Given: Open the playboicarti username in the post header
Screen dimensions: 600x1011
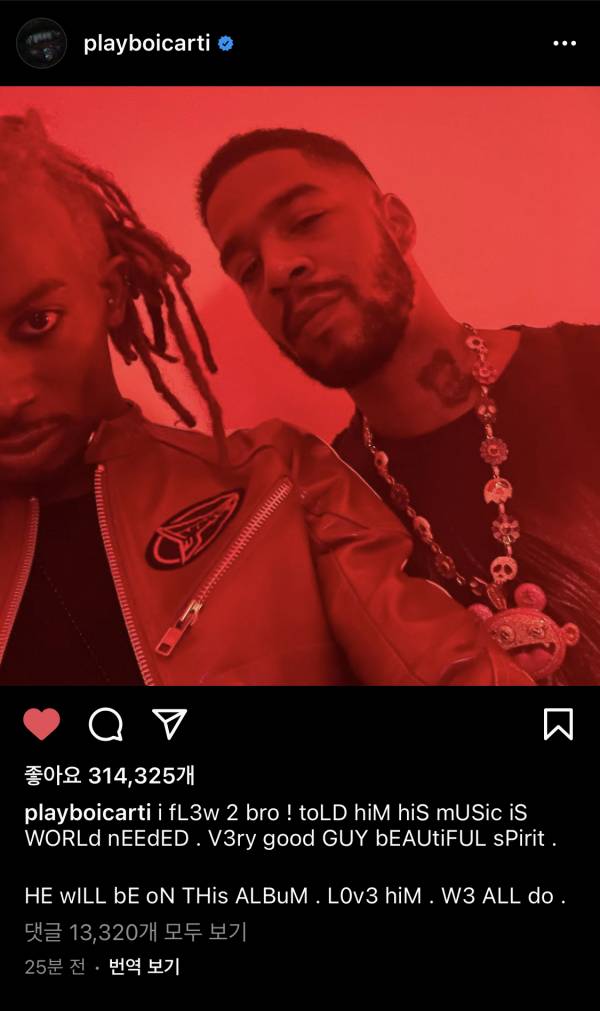Looking at the screenshot, I should point(145,44).
